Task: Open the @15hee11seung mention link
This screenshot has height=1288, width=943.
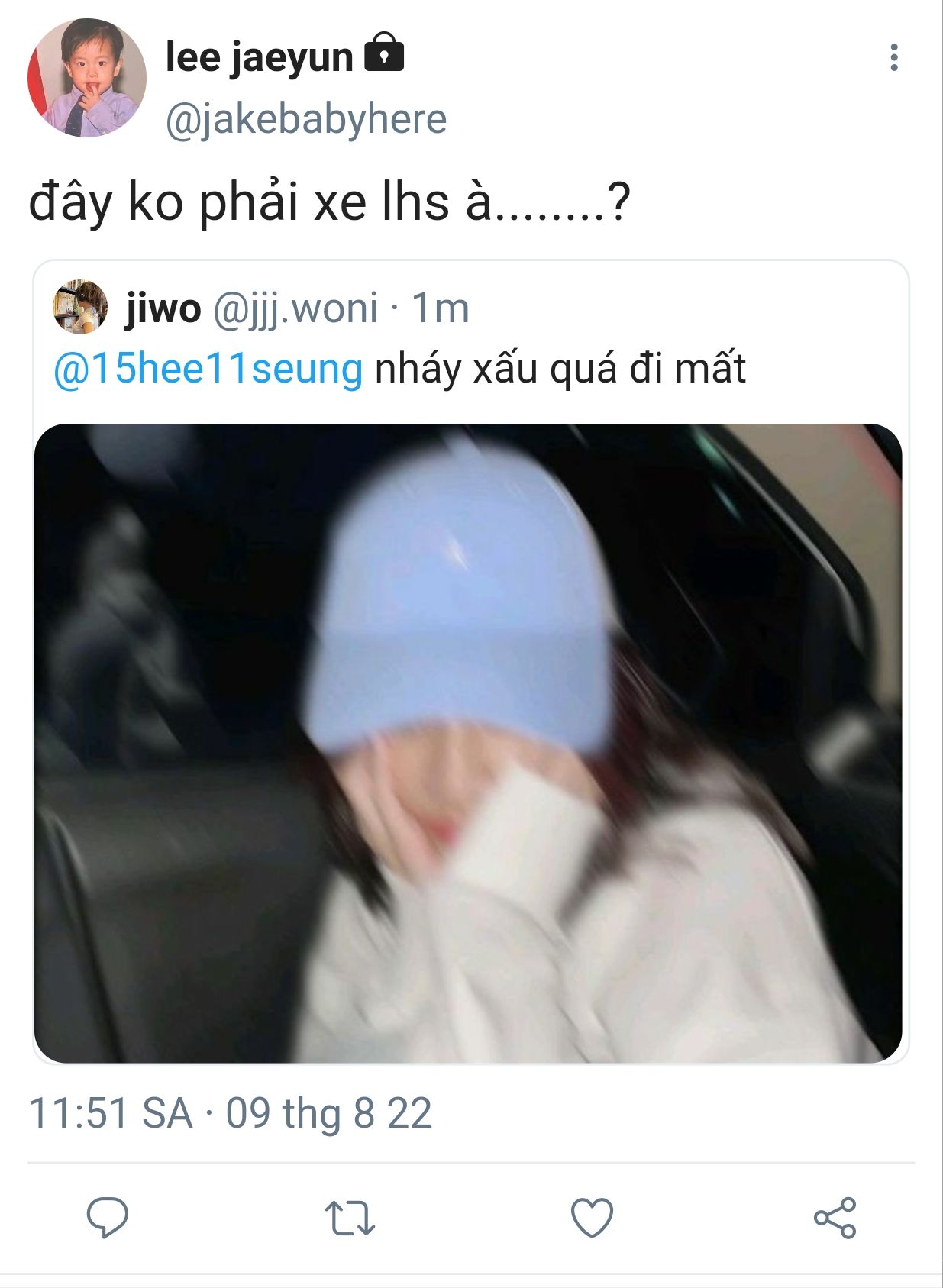Action: tap(208, 369)
